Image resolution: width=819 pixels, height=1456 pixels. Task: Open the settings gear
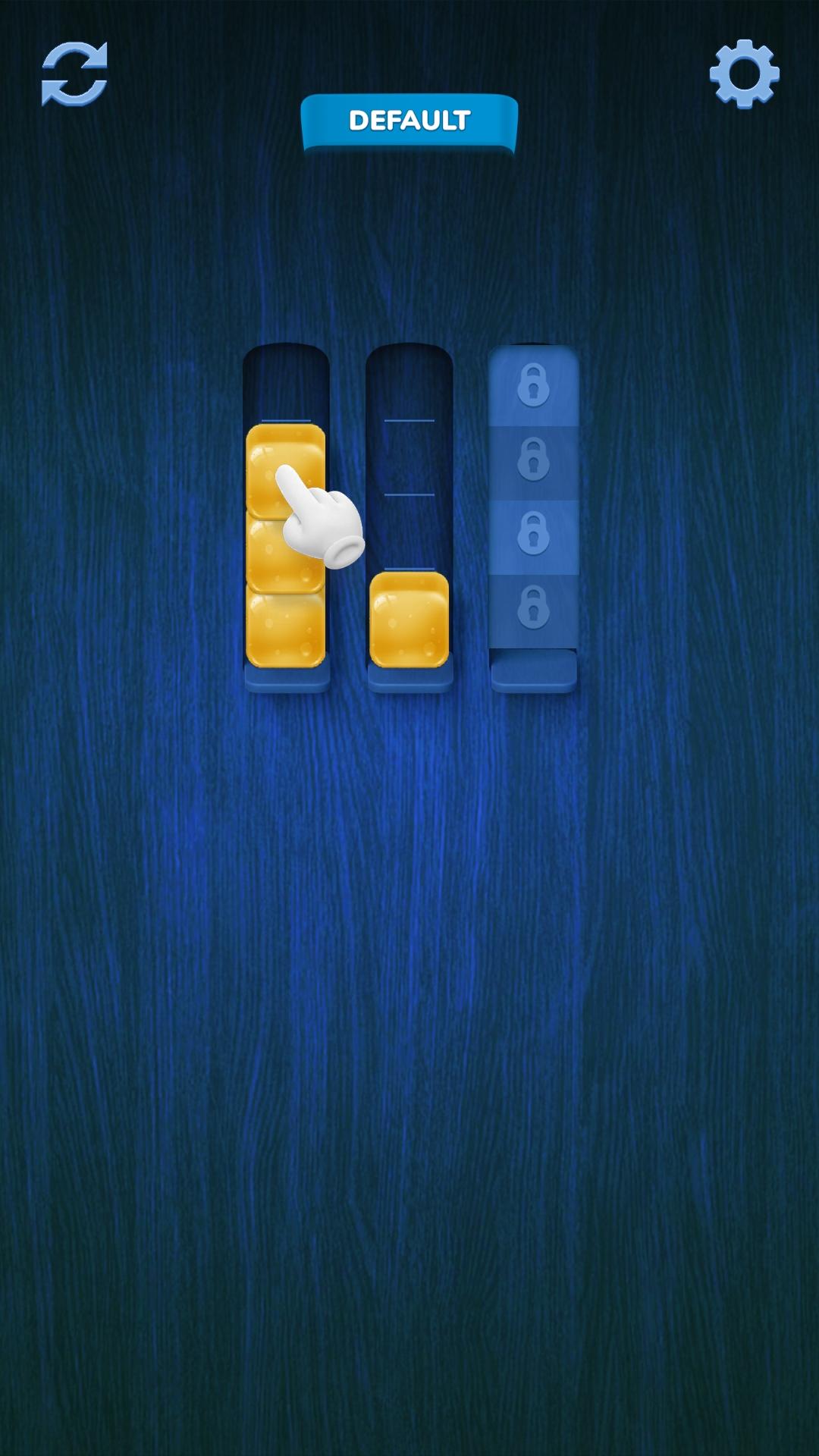point(744,74)
